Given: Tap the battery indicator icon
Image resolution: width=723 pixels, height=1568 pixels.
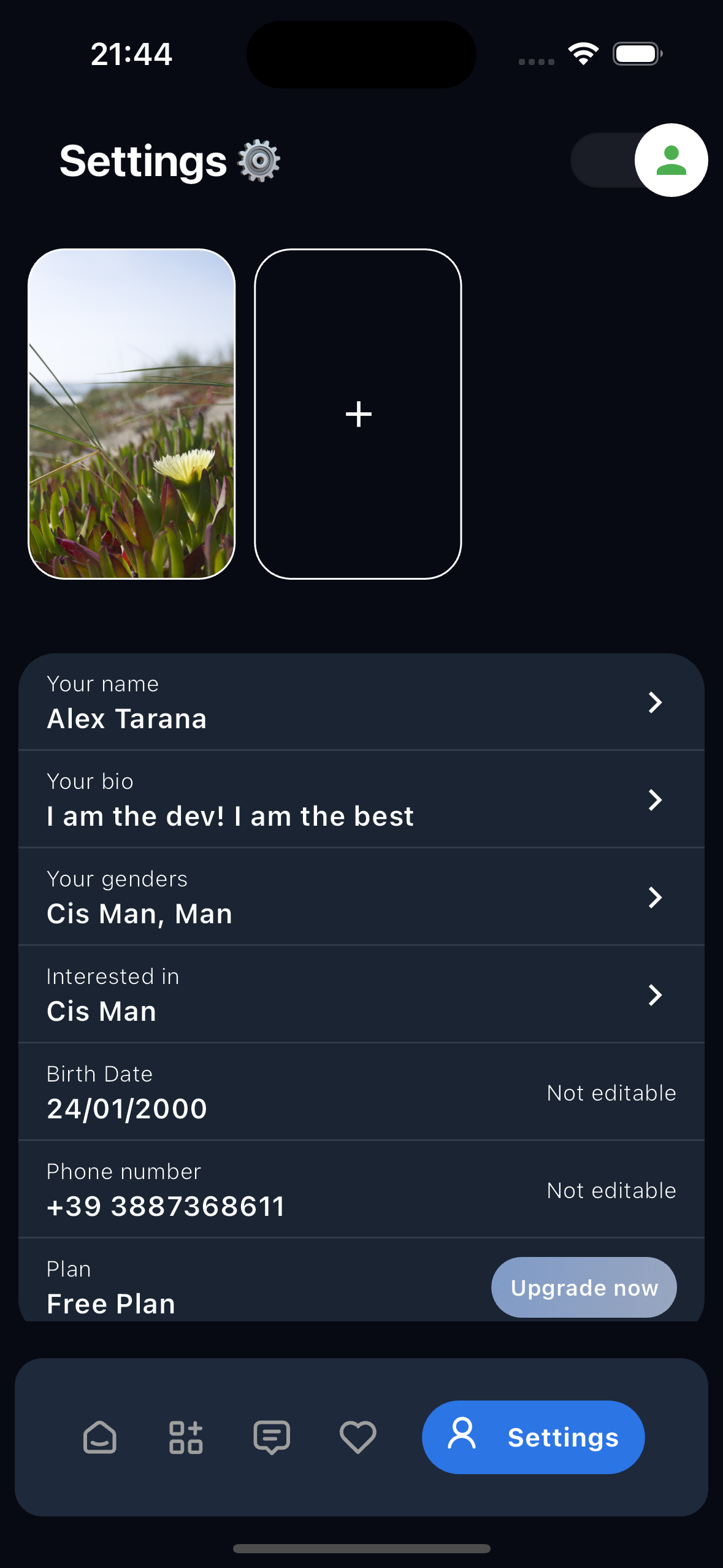Looking at the screenshot, I should tap(635, 54).
